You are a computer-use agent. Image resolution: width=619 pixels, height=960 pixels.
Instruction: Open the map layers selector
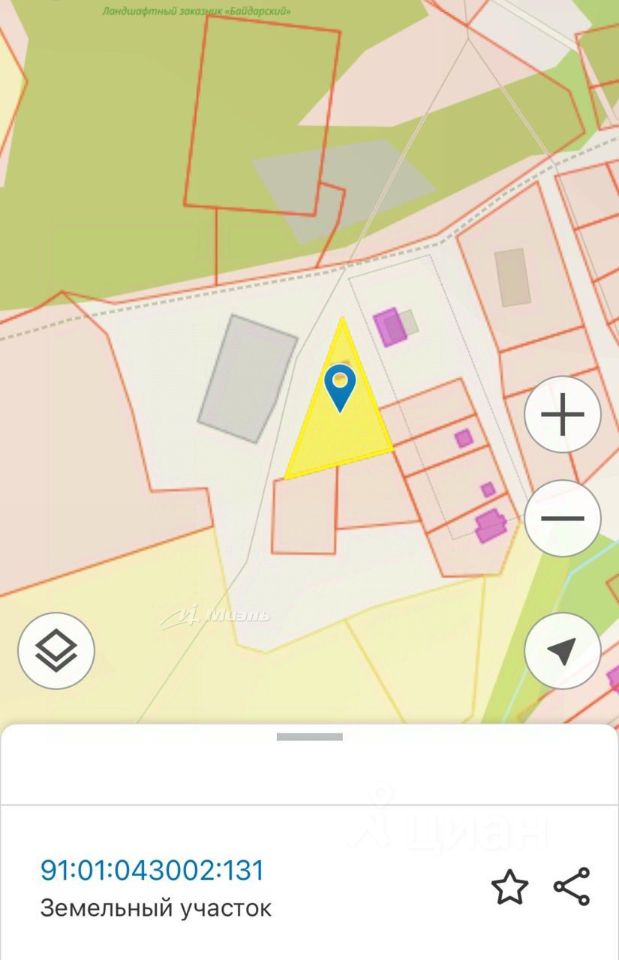[56, 651]
